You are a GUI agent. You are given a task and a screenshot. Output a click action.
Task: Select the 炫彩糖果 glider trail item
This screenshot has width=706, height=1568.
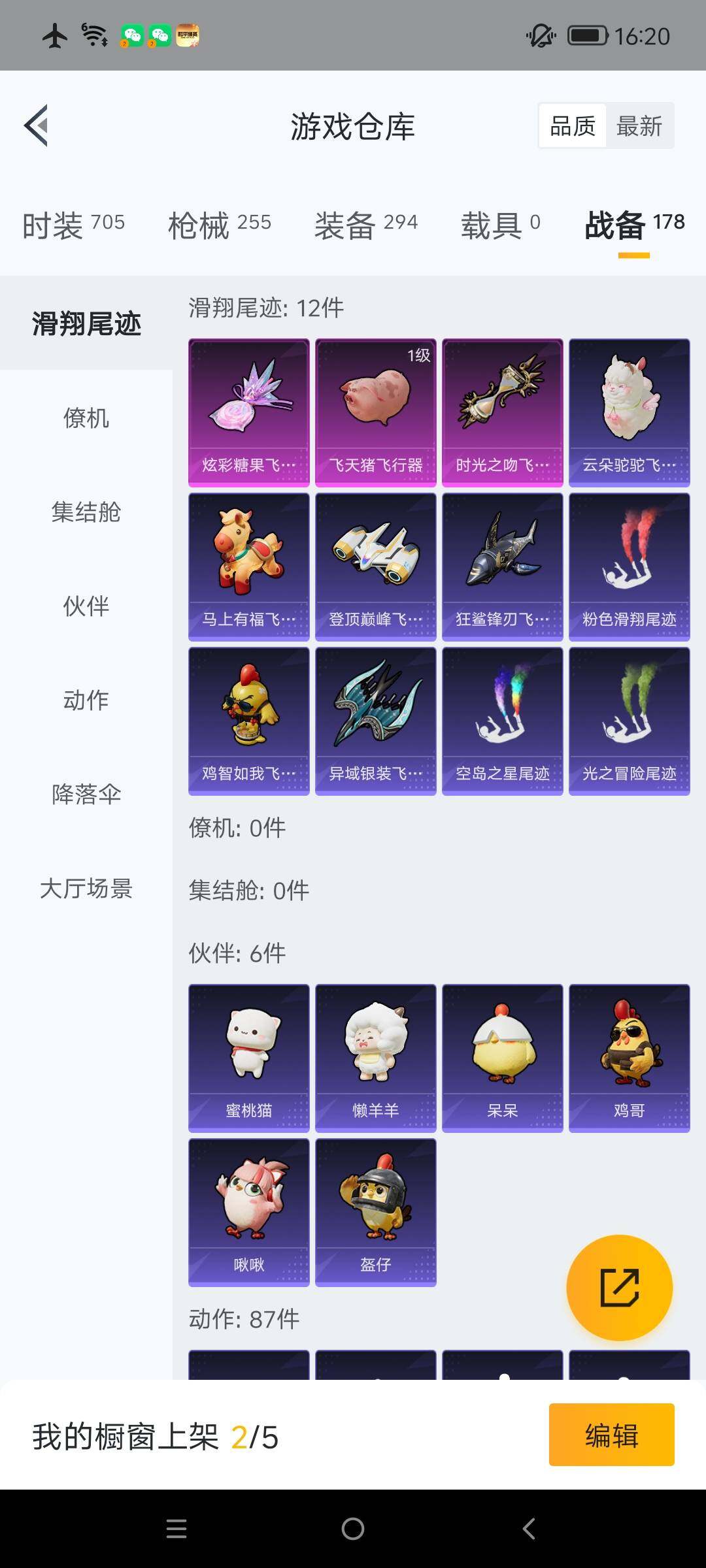tap(248, 410)
